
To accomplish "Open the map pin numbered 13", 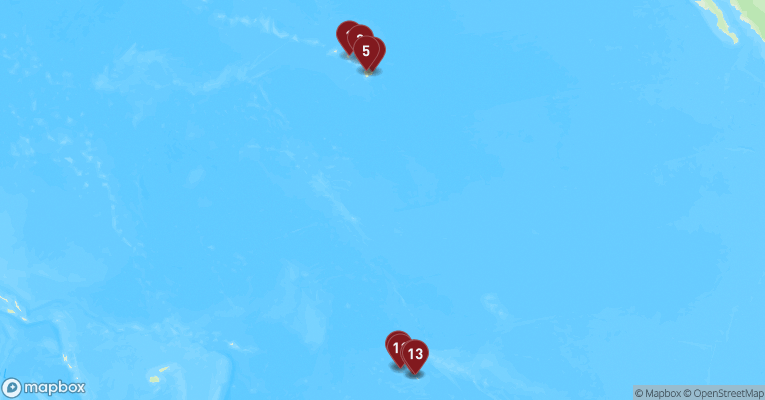I will (x=415, y=354).
